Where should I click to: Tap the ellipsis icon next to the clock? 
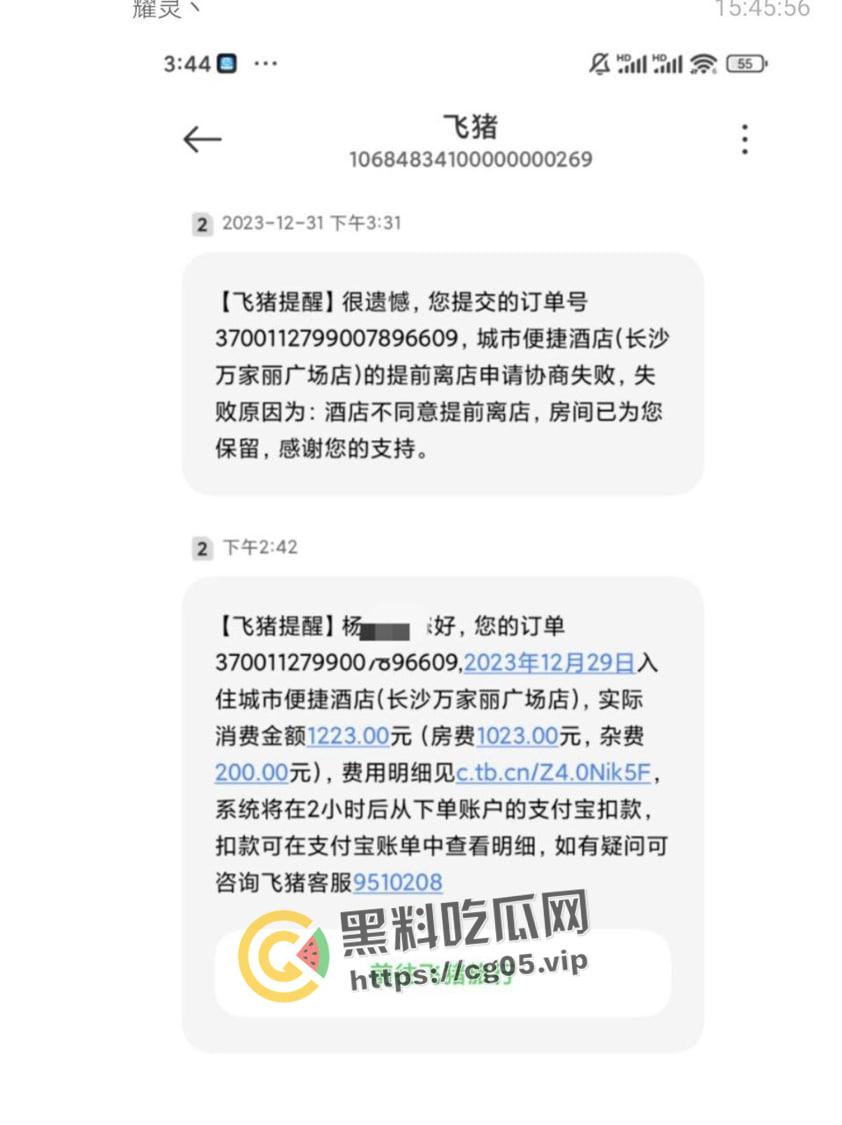(x=266, y=63)
